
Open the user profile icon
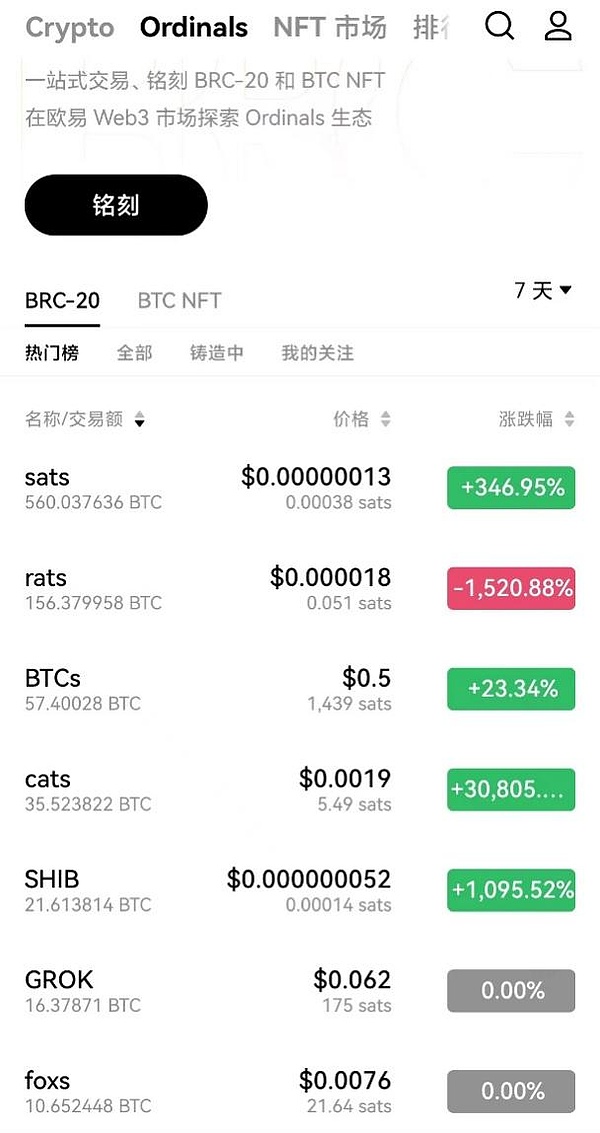coord(557,26)
